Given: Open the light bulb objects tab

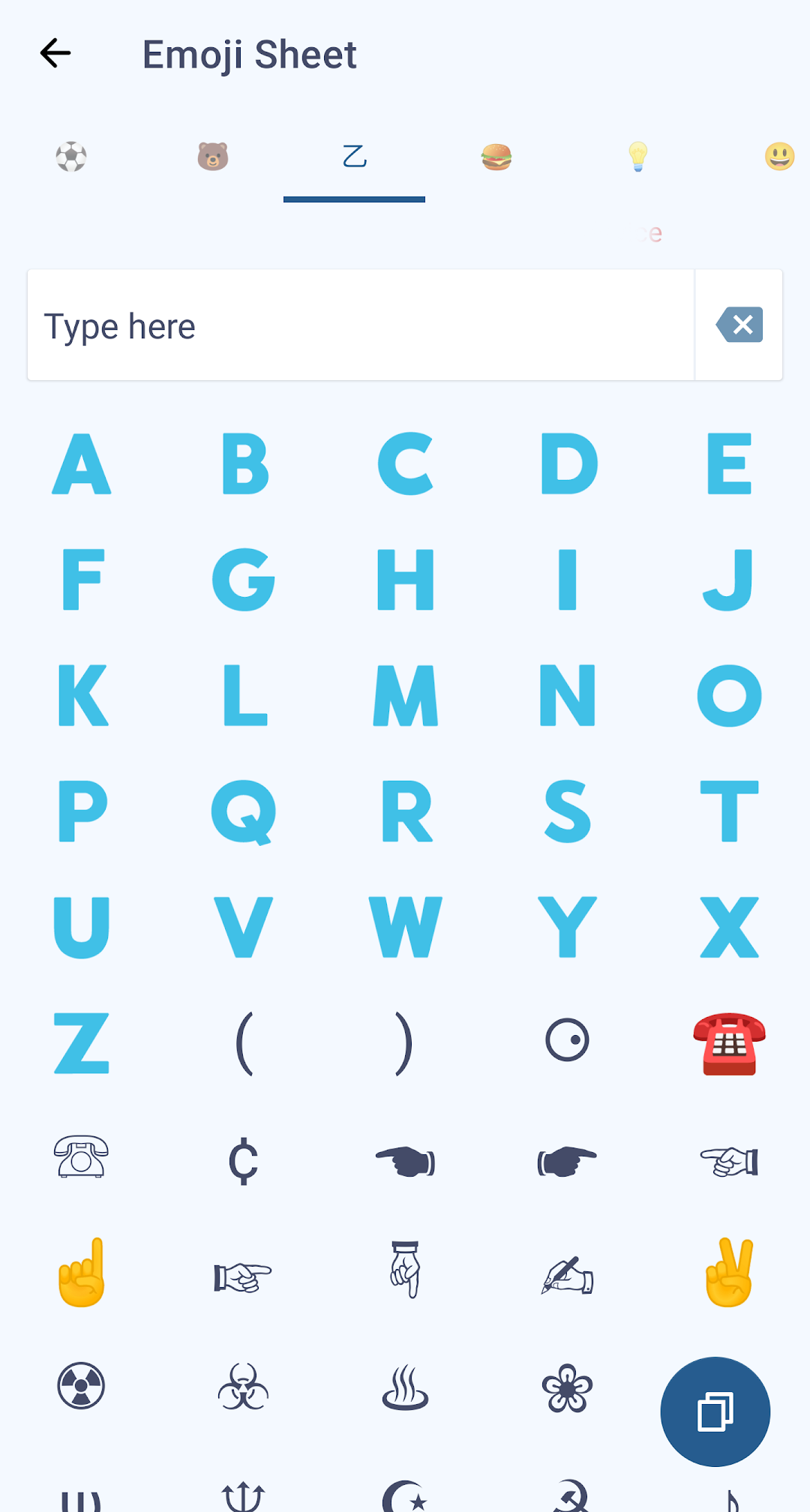Looking at the screenshot, I should click(x=637, y=157).
